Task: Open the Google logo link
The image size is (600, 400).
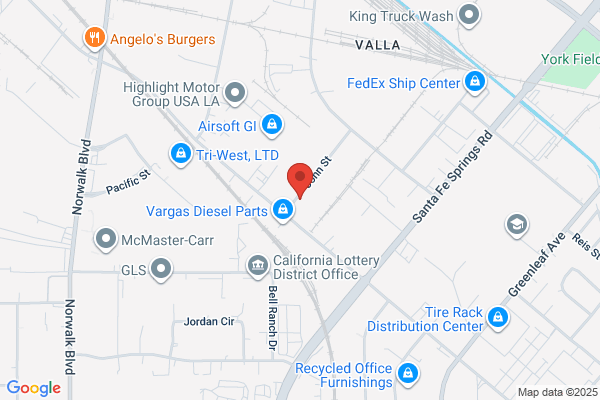Action: [34, 388]
